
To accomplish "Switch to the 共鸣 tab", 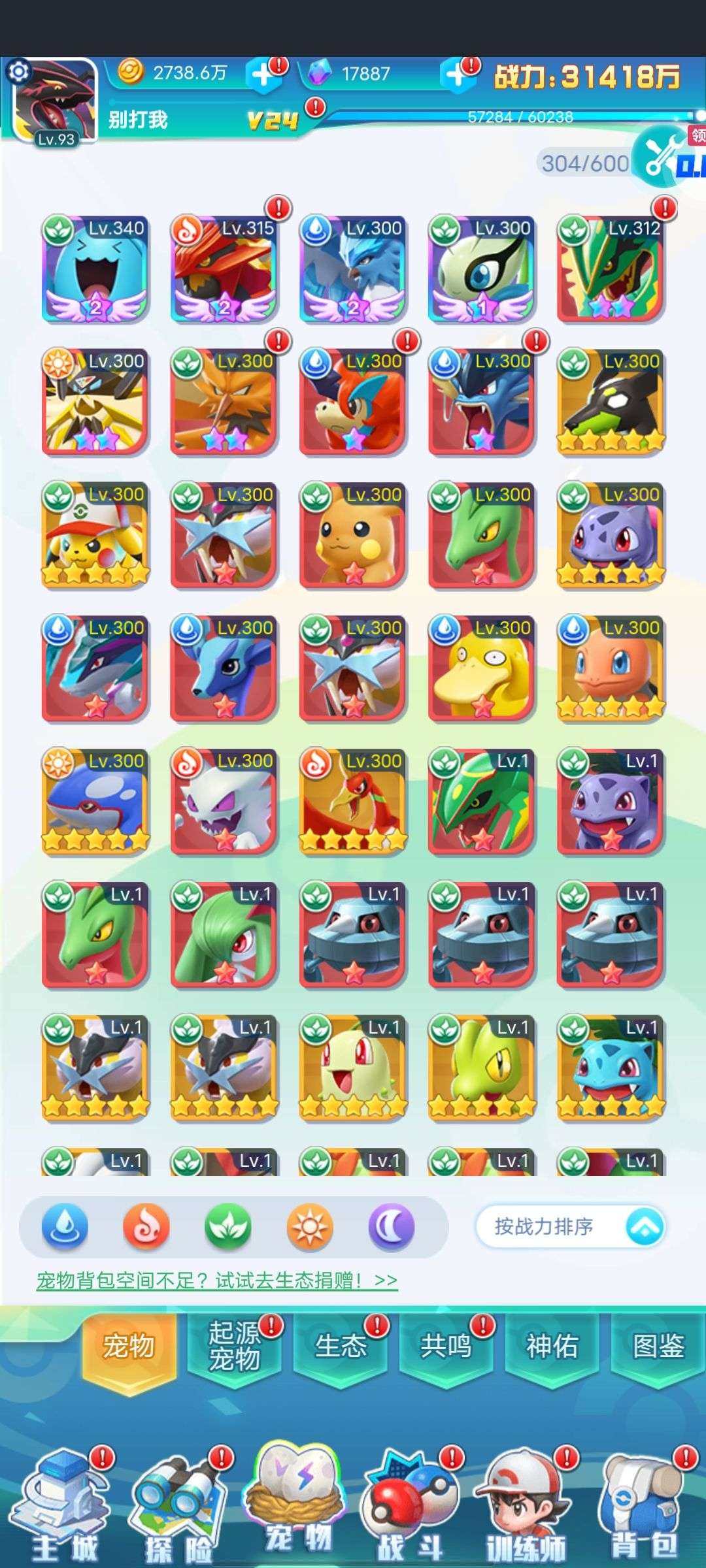I will click(446, 1347).
